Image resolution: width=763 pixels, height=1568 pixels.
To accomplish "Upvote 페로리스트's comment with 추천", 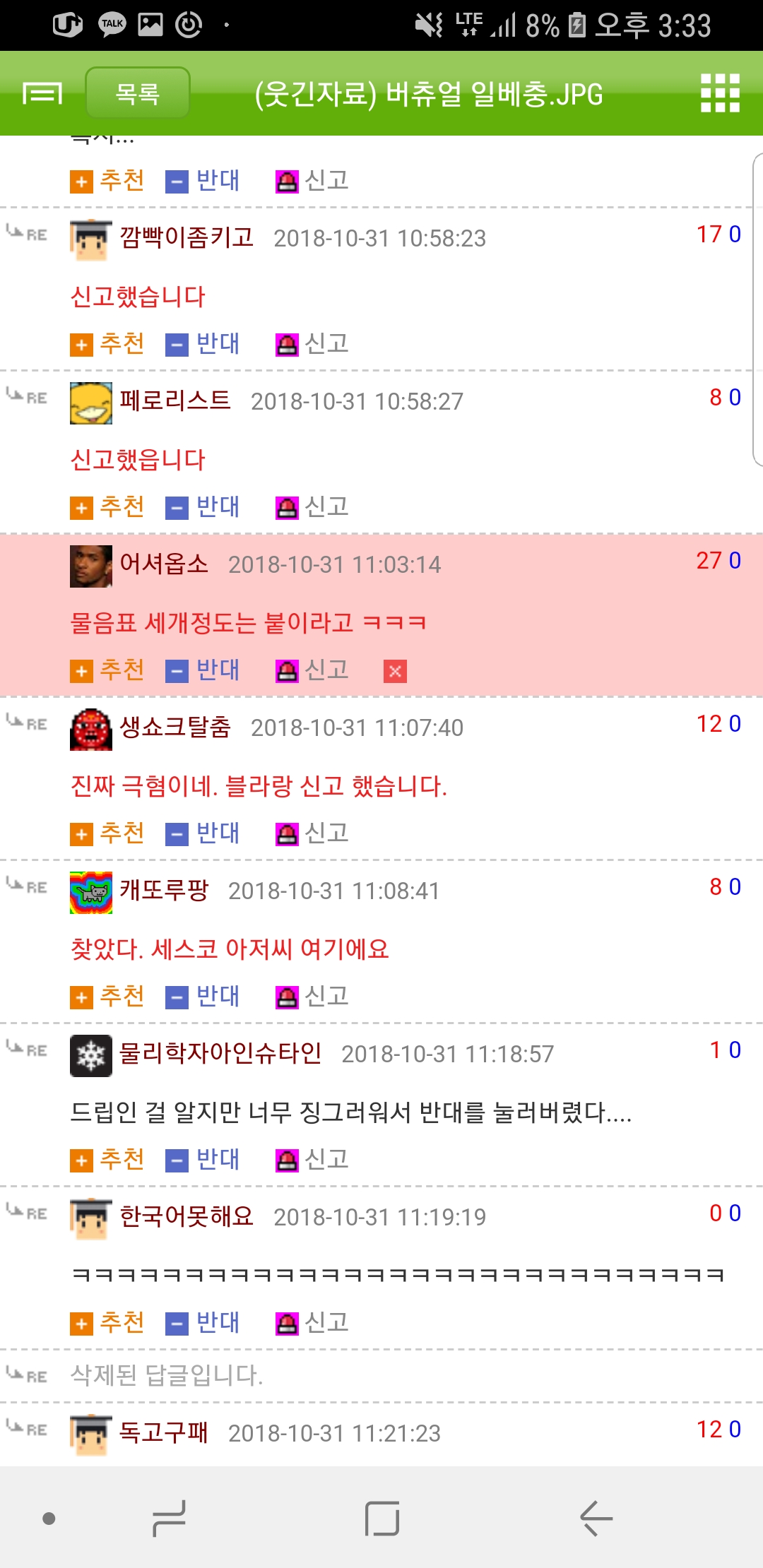I will point(107,507).
